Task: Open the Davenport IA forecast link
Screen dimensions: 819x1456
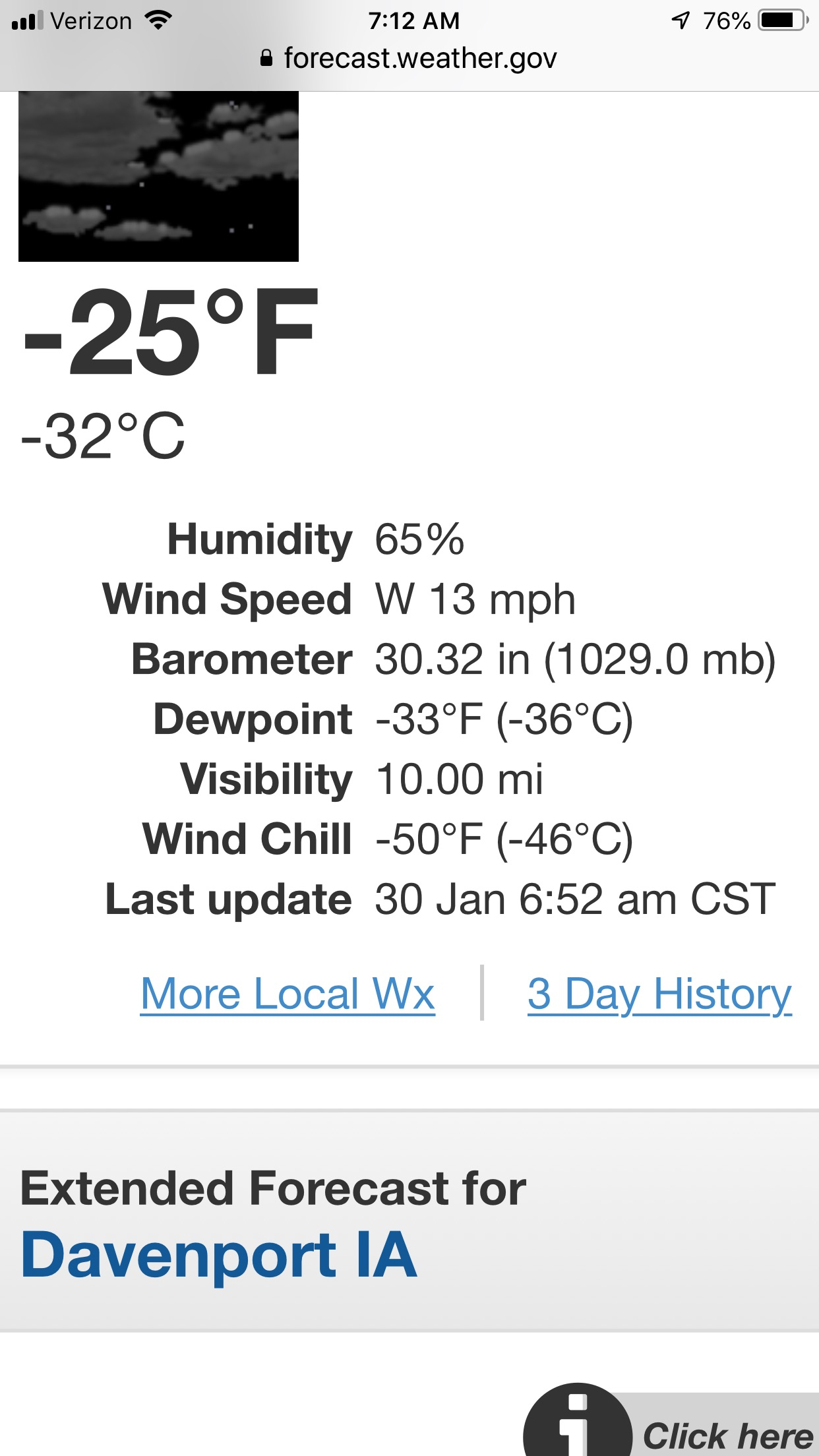Action: (x=219, y=1254)
